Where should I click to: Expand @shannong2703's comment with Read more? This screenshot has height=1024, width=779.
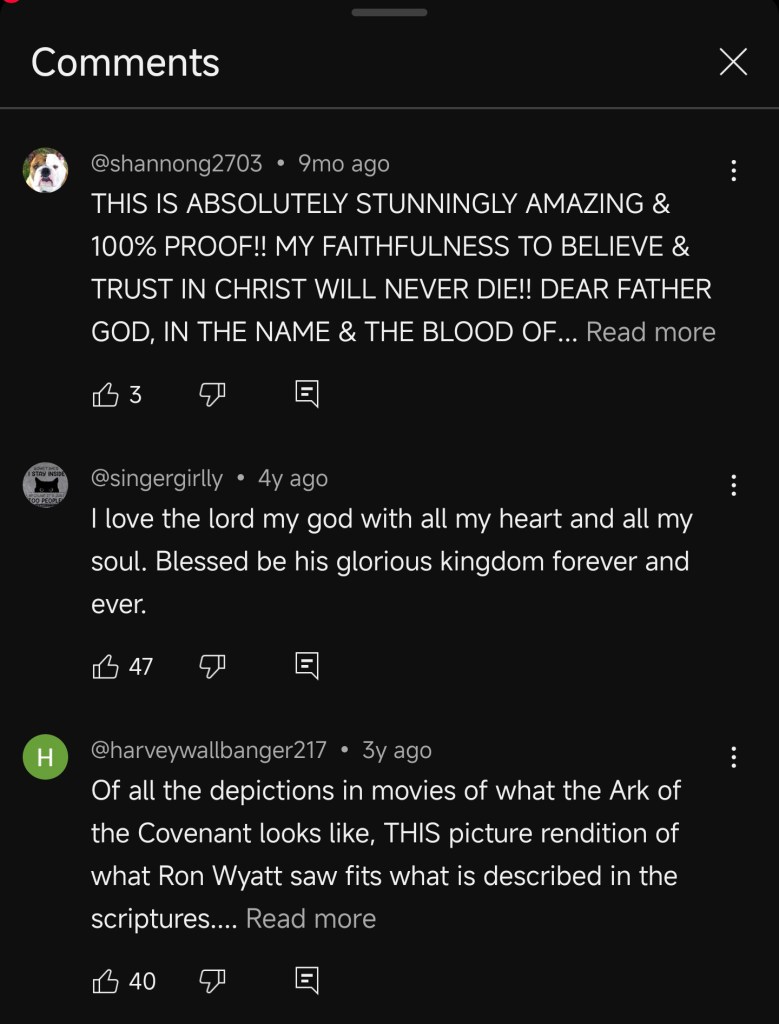click(650, 332)
